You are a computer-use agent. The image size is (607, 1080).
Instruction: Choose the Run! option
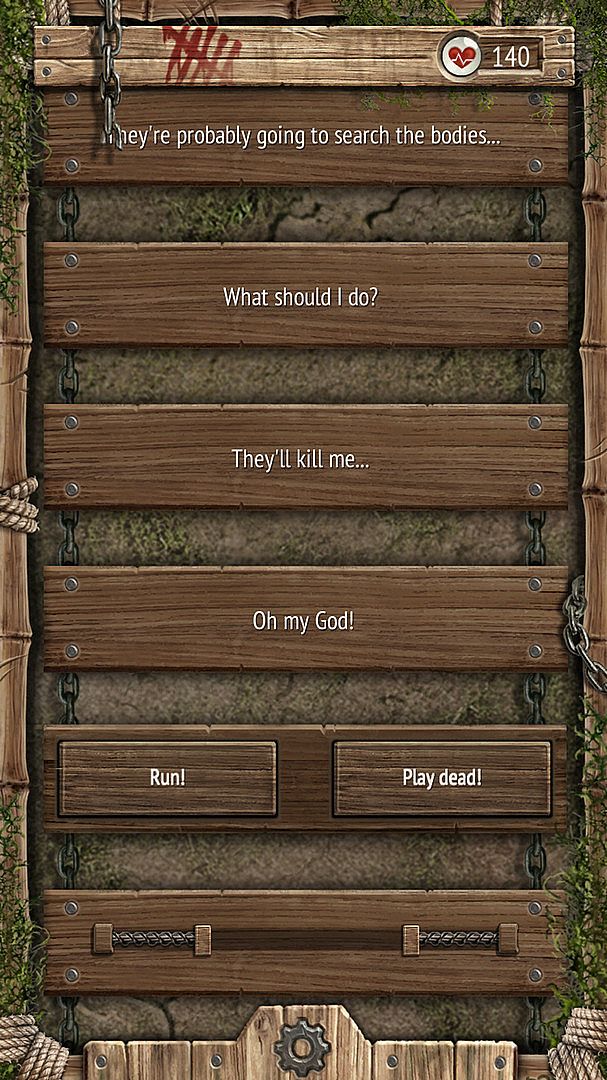click(167, 778)
